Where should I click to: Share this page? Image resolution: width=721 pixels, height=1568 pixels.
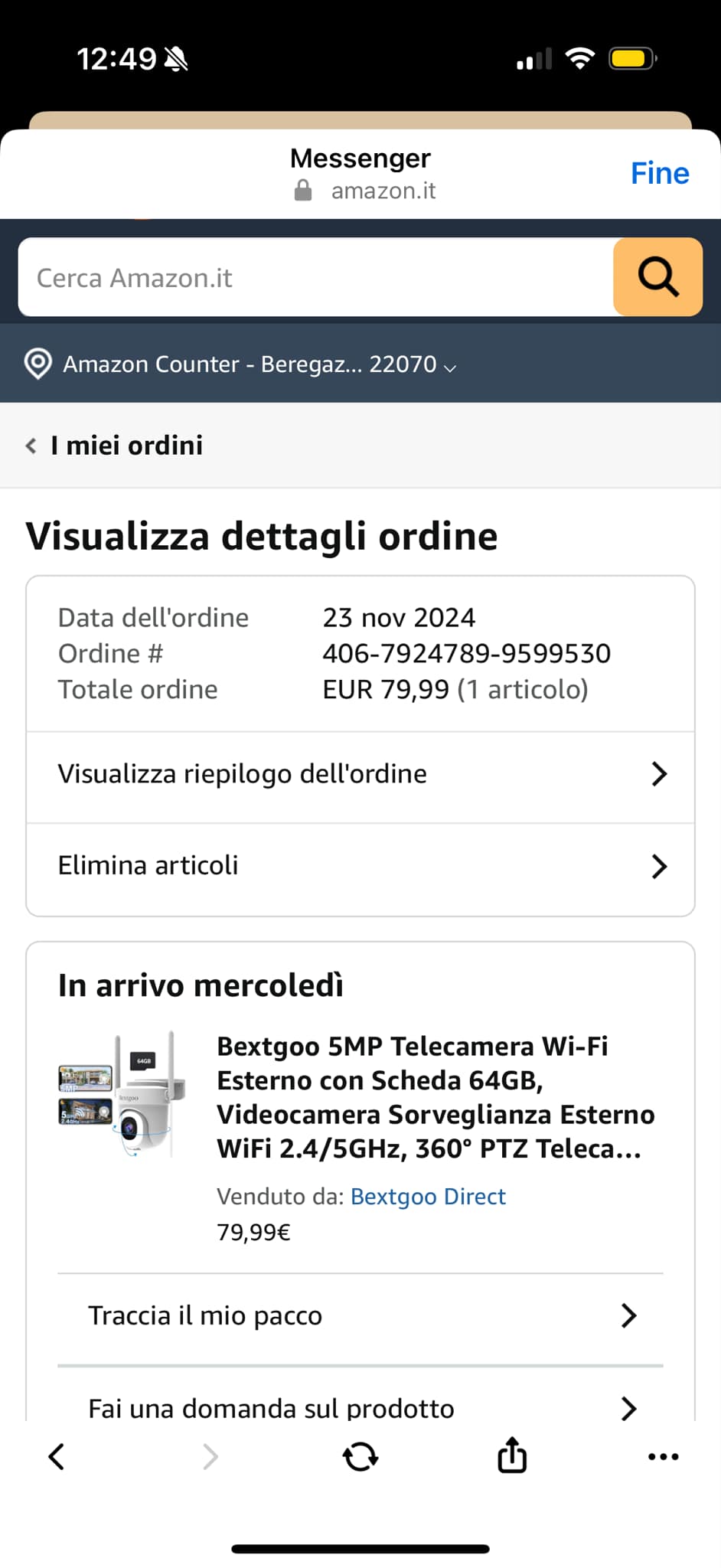[x=512, y=1455]
